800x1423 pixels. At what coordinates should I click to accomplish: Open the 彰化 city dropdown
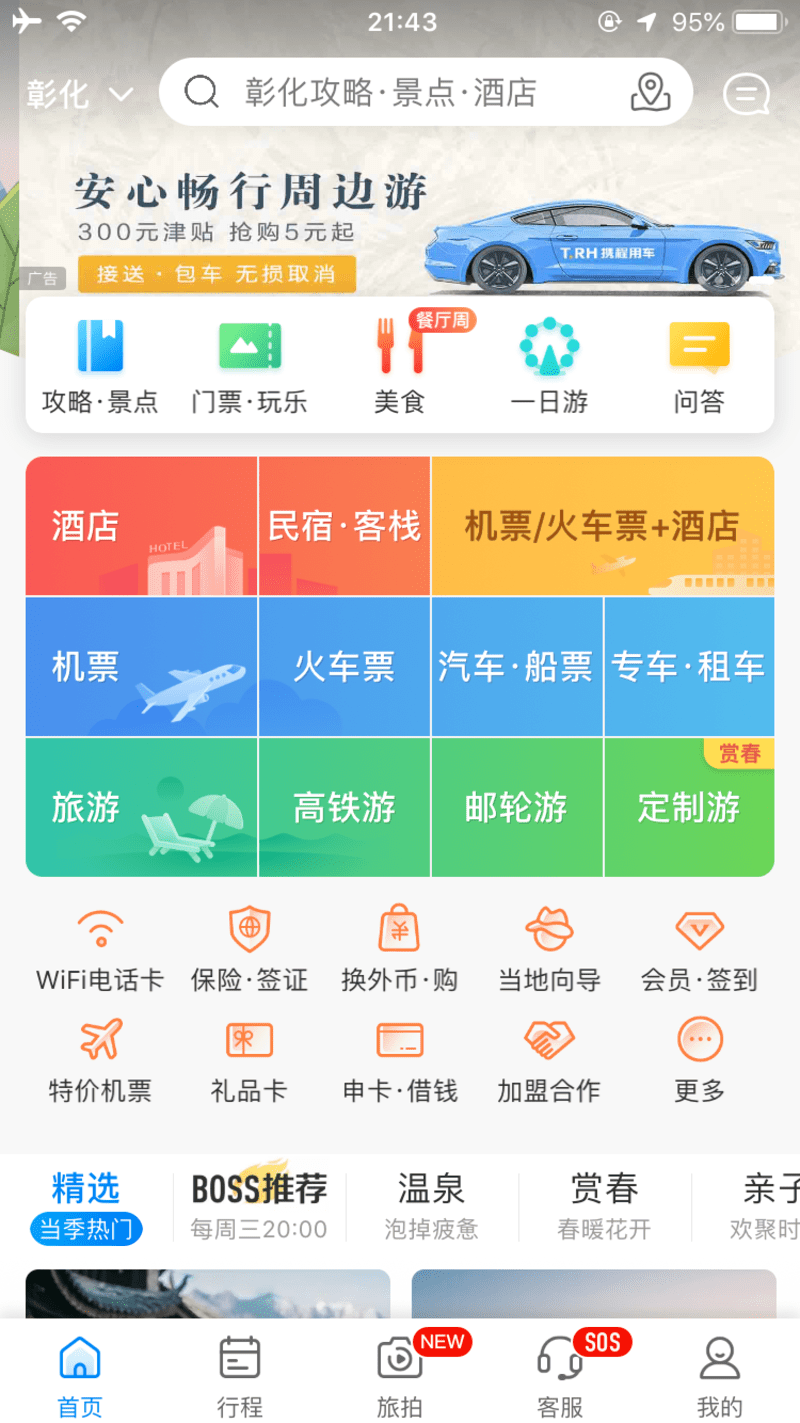[x=80, y=94]
